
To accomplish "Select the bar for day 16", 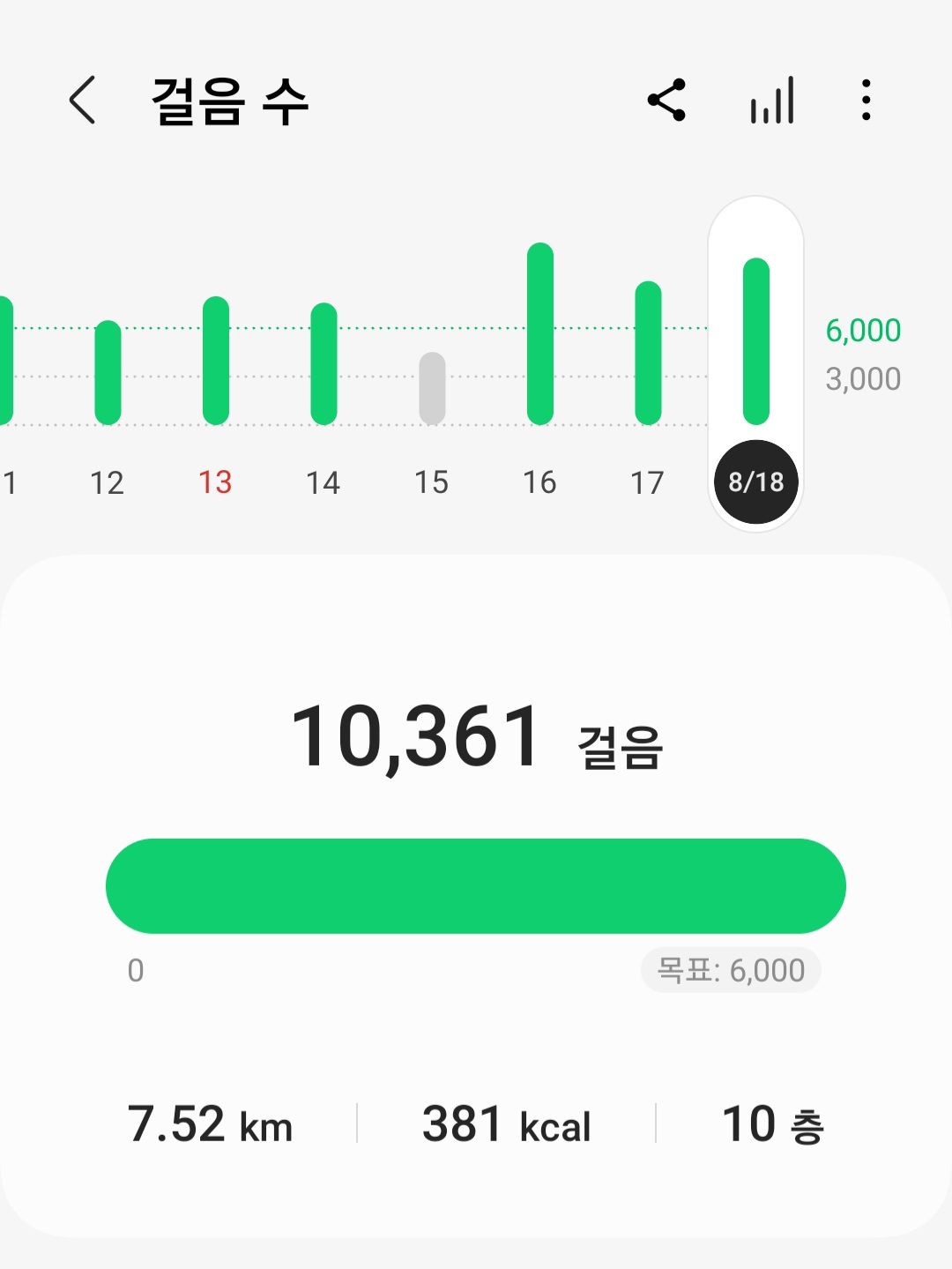I will pyautogui.click(x=540, y=333).
